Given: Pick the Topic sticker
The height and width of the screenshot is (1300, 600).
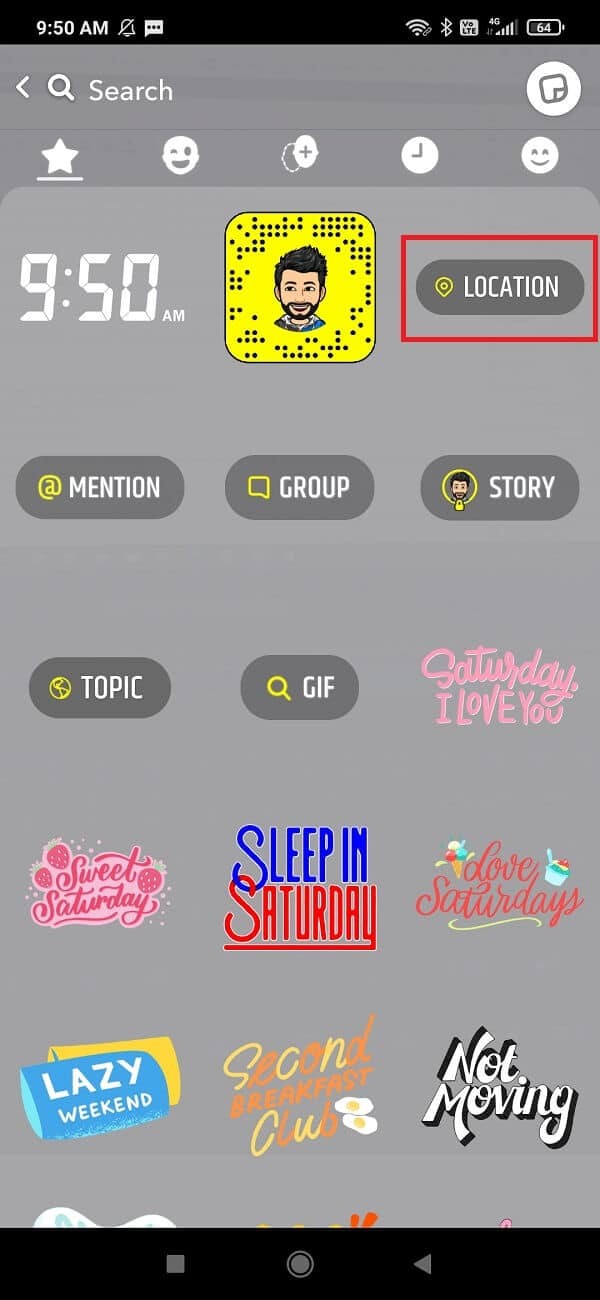Looking at the screenshot, I should tap(100, 688).
